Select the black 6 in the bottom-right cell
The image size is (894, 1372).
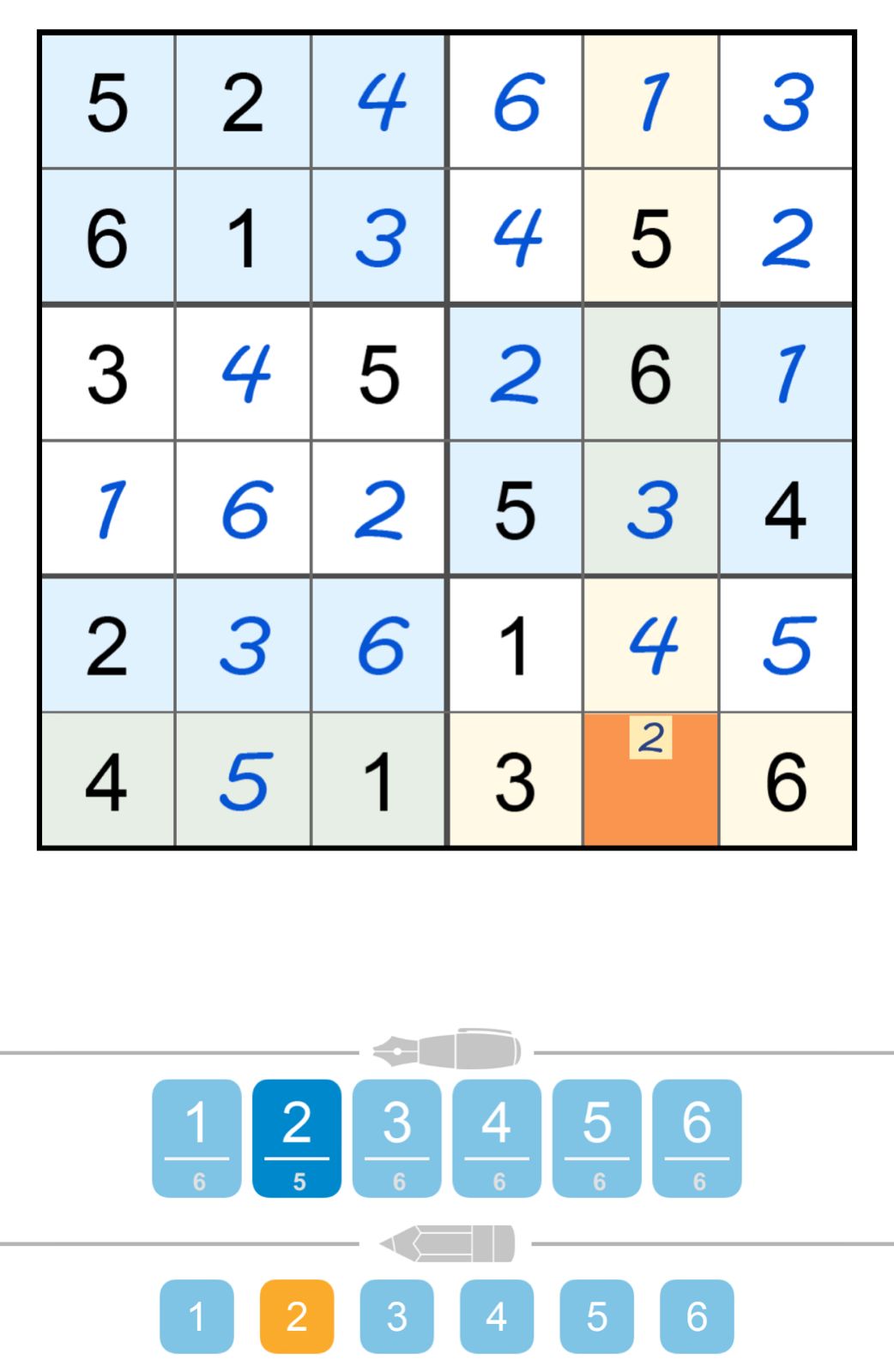tap(787, 780)
